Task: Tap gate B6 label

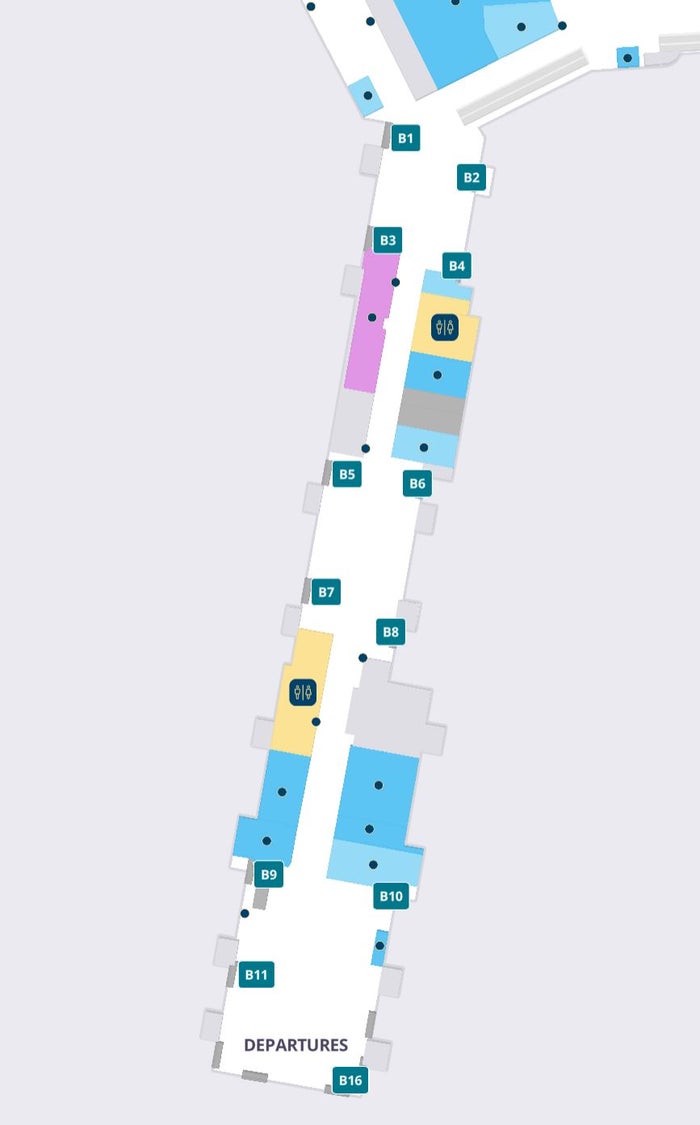Action: 417,483
